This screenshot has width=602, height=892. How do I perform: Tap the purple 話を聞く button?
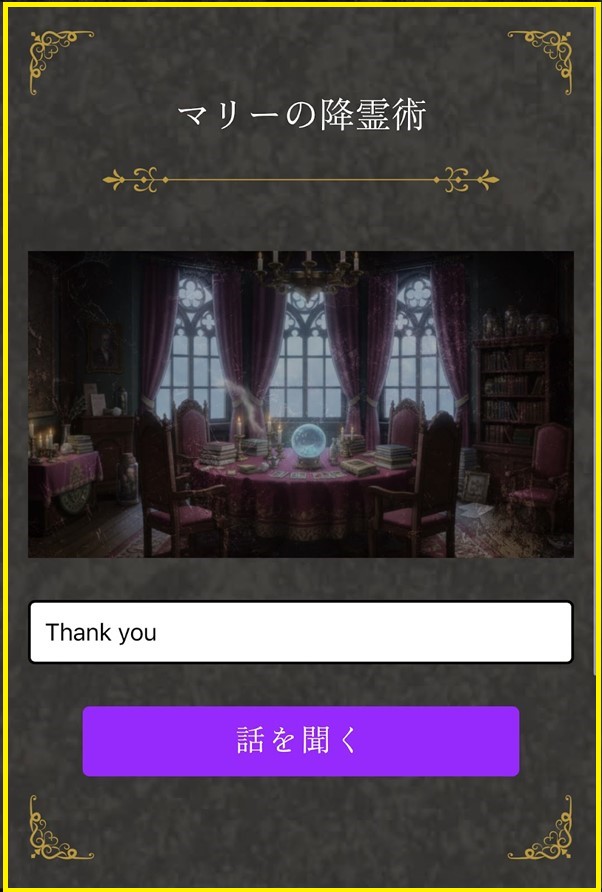pos(300,741)
